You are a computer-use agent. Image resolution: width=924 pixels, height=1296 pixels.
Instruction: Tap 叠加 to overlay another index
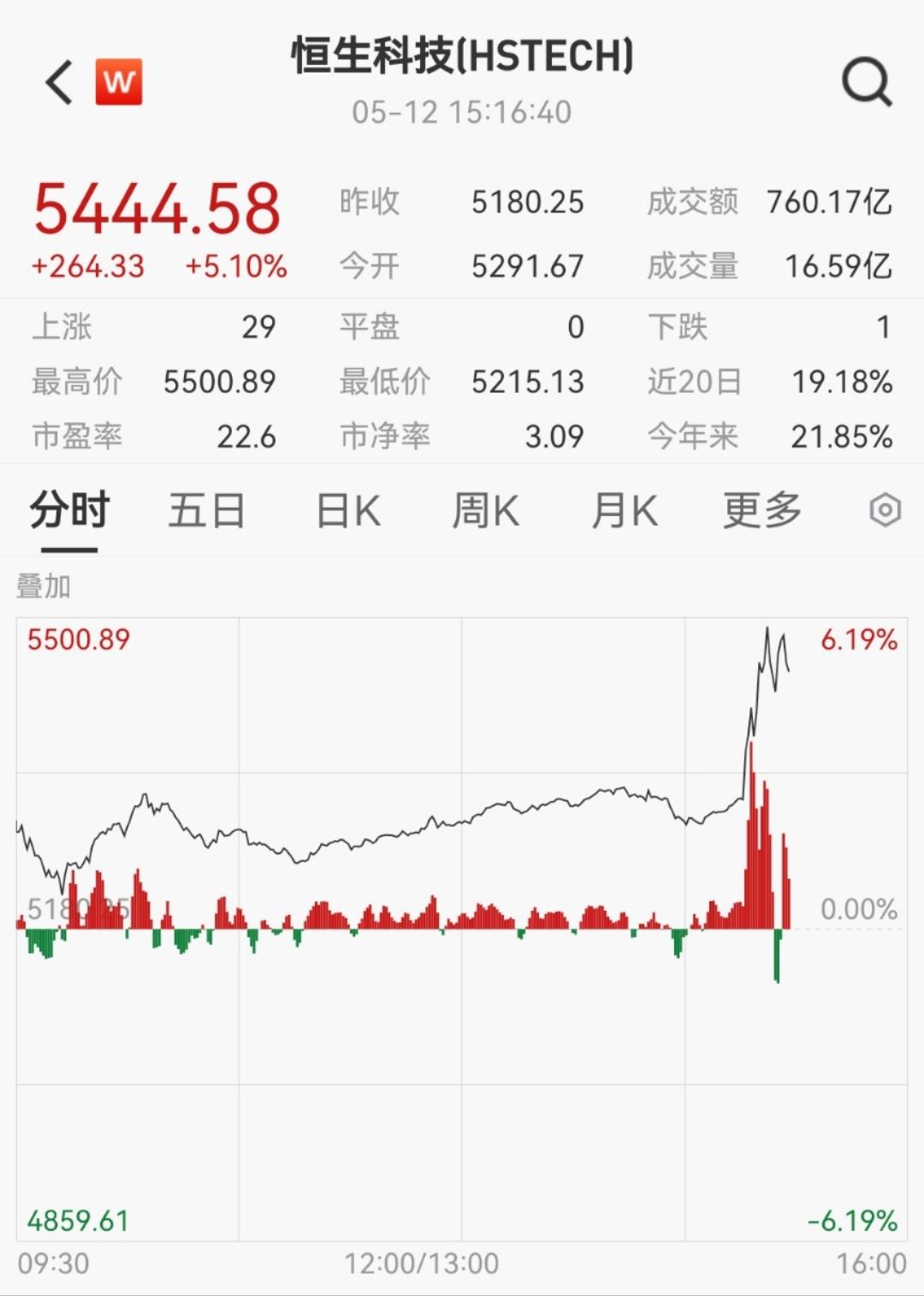[44, 586]
